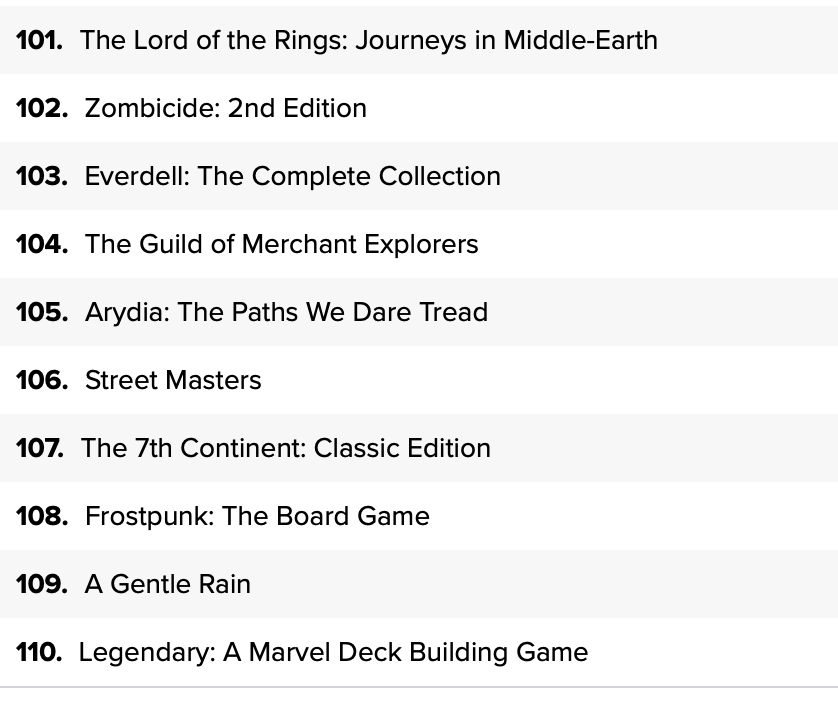Image resolution: width=838 pixels, height=708 pixels.
Task: View The Guild of Merchant Explorers
Action: [281, 244]
